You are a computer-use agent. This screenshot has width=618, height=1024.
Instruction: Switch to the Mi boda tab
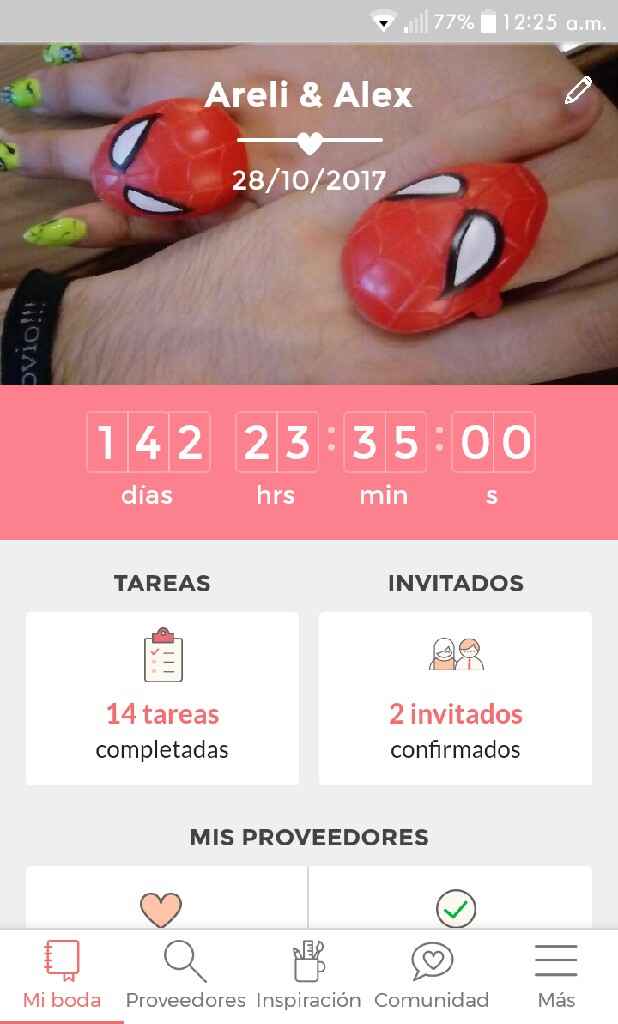62,976
